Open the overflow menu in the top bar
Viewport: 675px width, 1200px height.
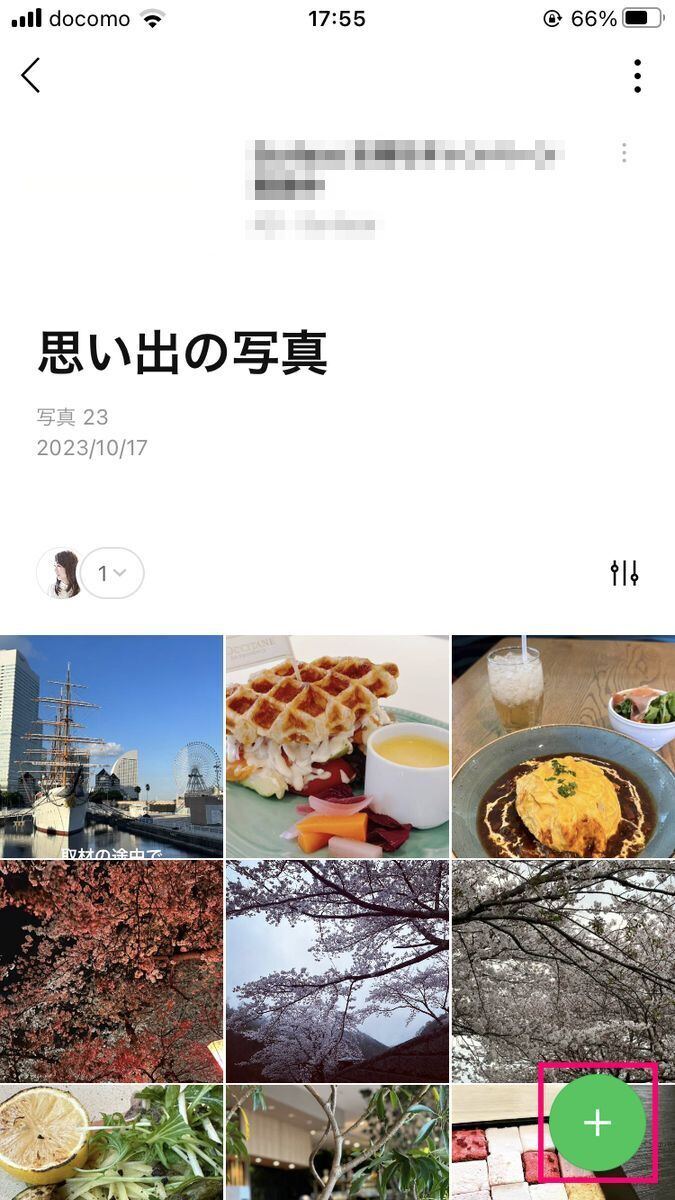tap(637, 76)
